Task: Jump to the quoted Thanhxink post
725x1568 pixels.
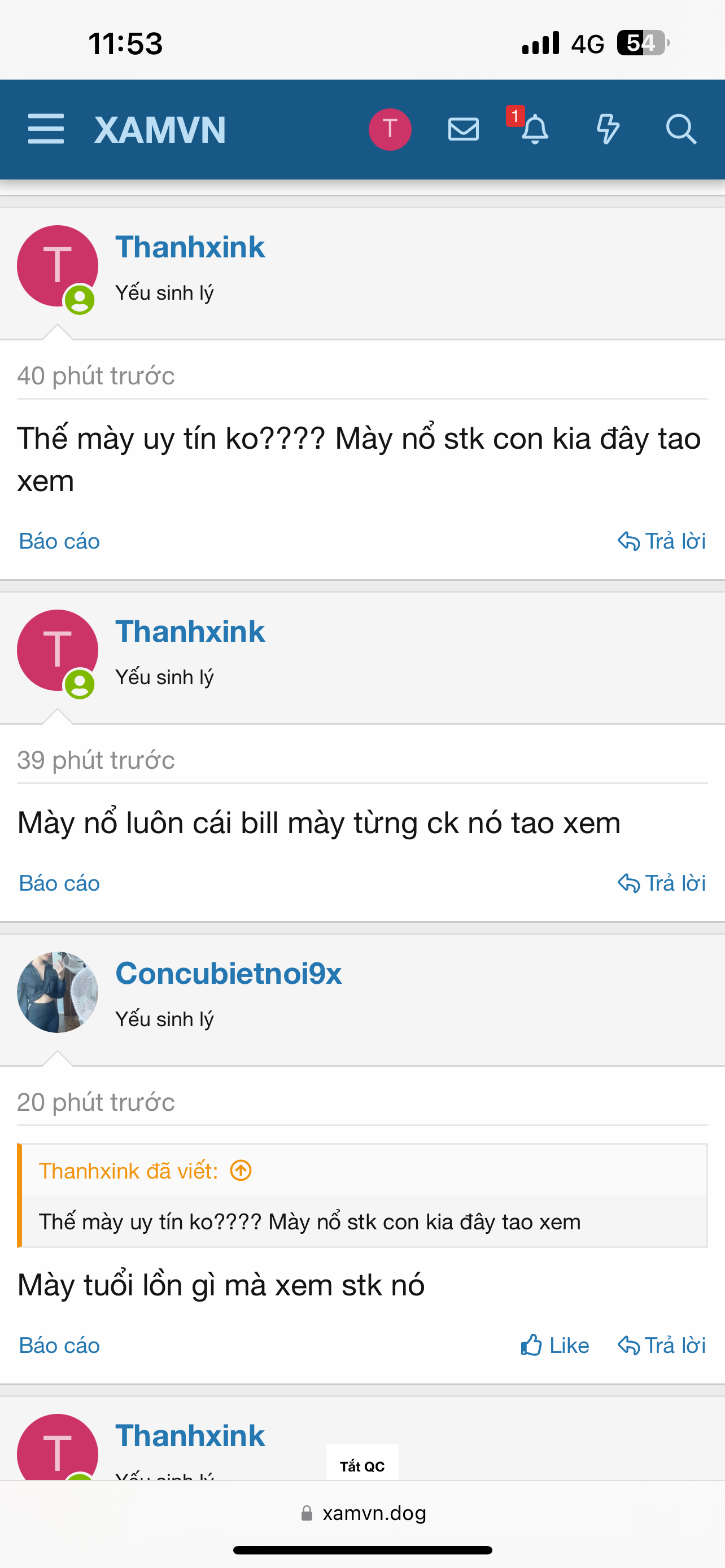Action: pos(241,1171)
